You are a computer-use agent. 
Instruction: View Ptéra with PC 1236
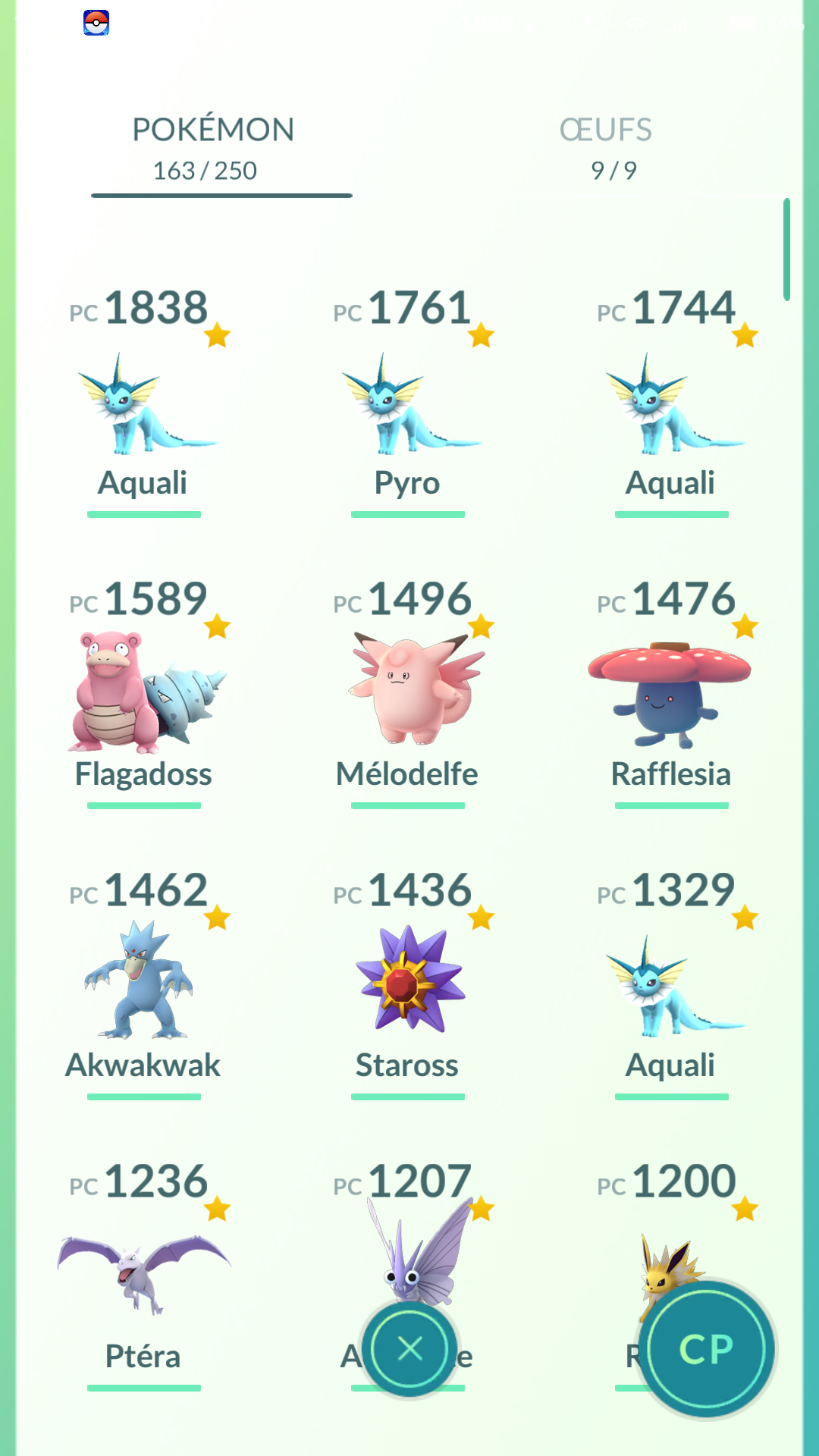point(144,1276)
